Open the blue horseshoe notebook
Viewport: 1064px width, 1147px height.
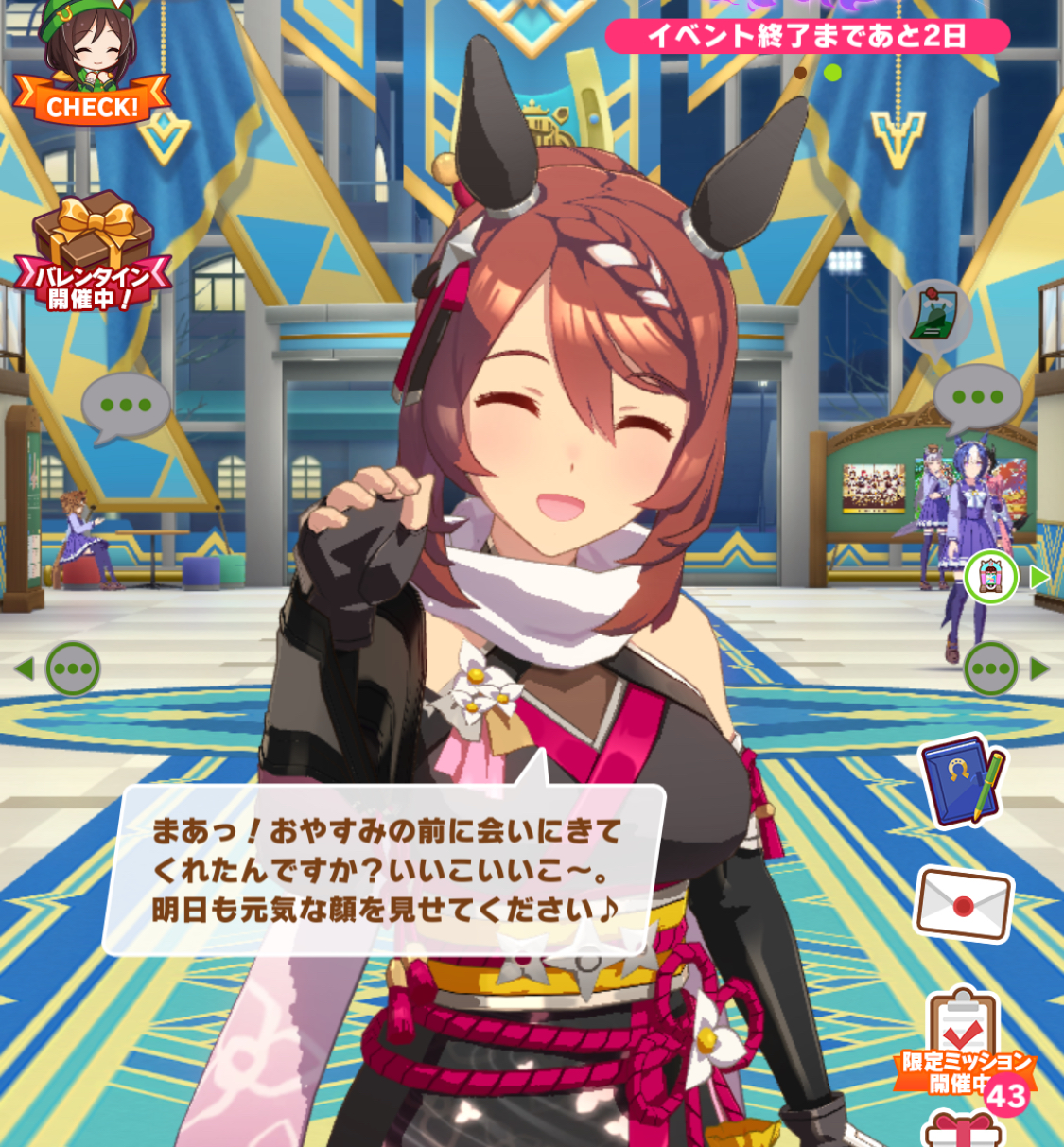(962, 781)
